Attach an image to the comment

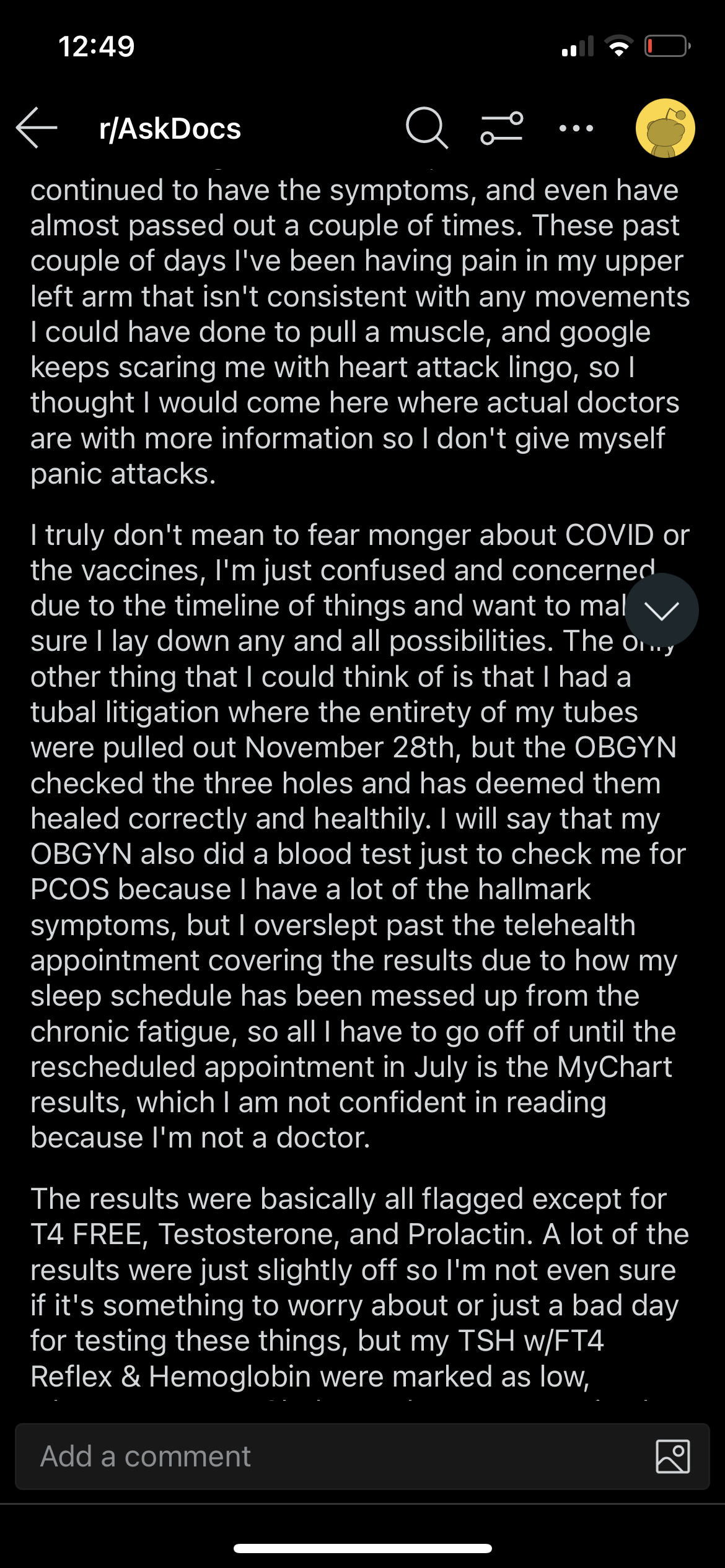coord(672,1457)
